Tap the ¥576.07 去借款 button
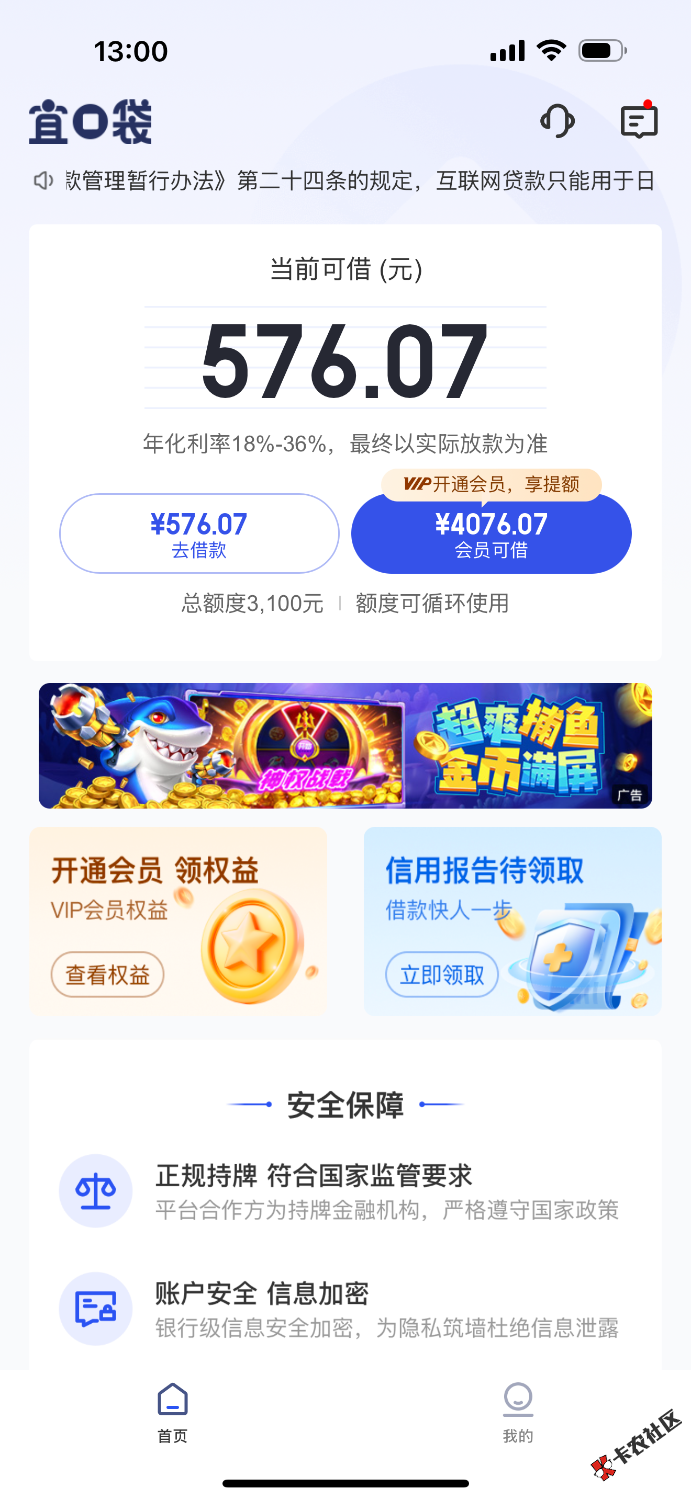Image resolution: width=691 pixels, height=1500 pixels. pos(199,534)
